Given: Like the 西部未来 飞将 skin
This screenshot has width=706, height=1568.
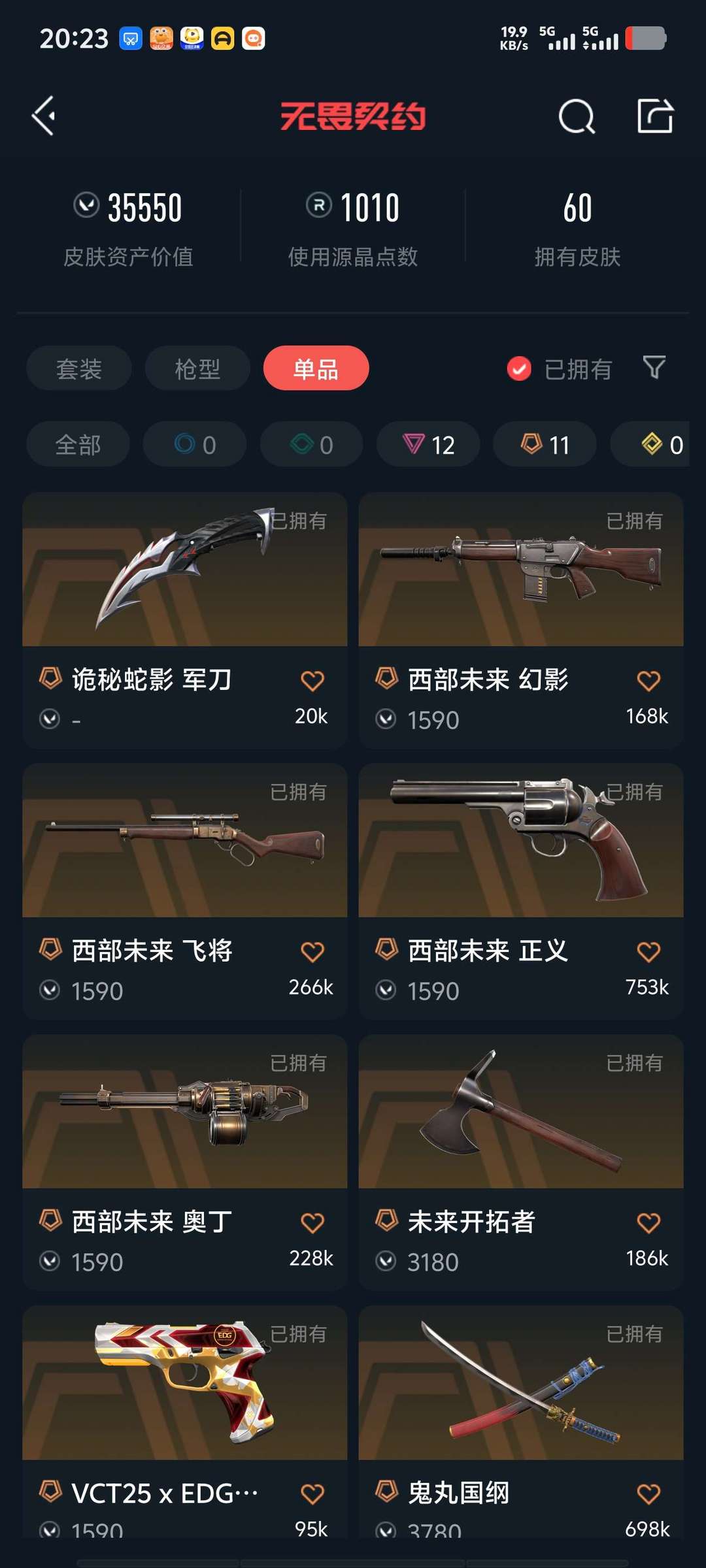Looking at the screenshot, I should tap(312, 951).
